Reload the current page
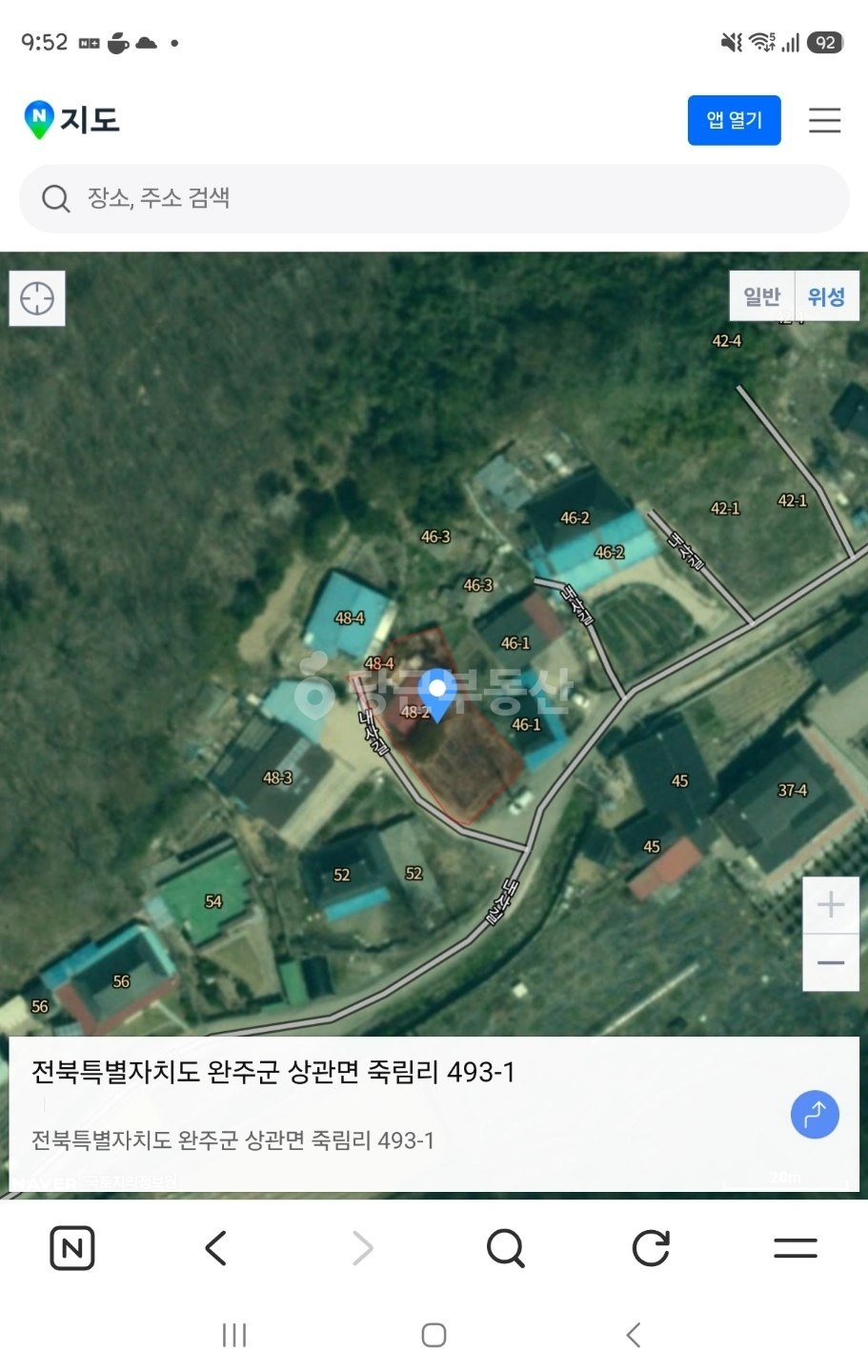The height and width of the screenshot is (1372, 868). point(651,1248)
